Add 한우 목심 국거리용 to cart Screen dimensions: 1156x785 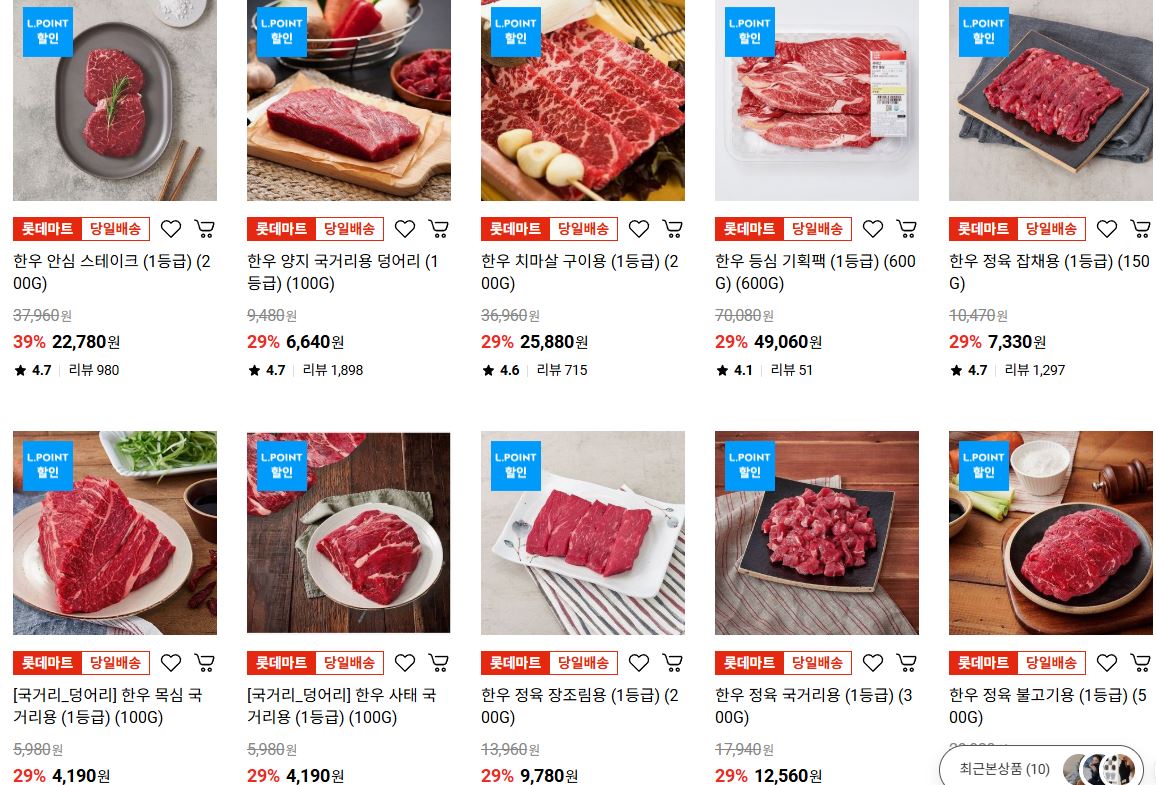click(205, 663)
